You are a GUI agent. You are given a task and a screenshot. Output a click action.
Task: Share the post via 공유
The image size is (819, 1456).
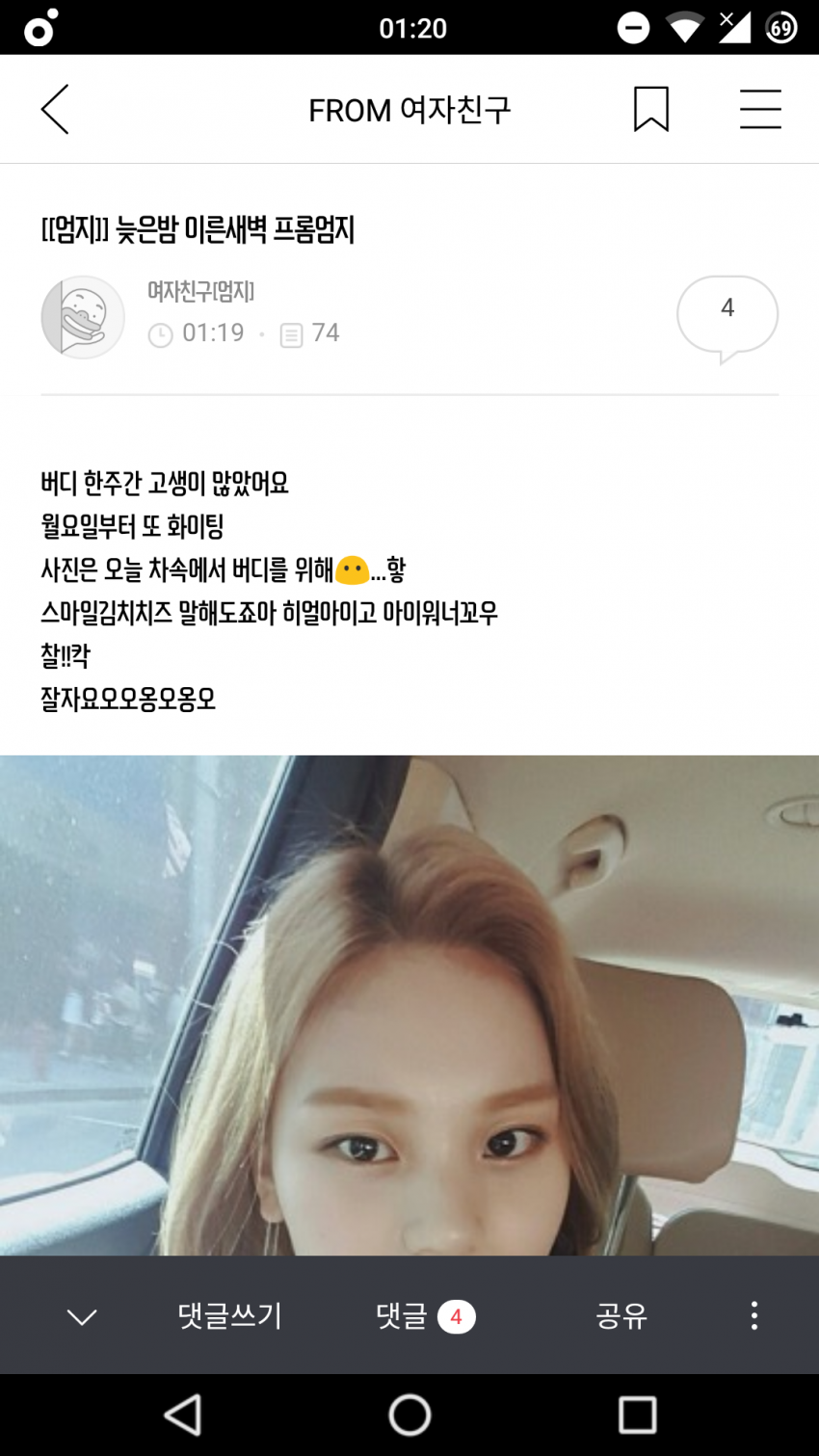point(621,1316)
